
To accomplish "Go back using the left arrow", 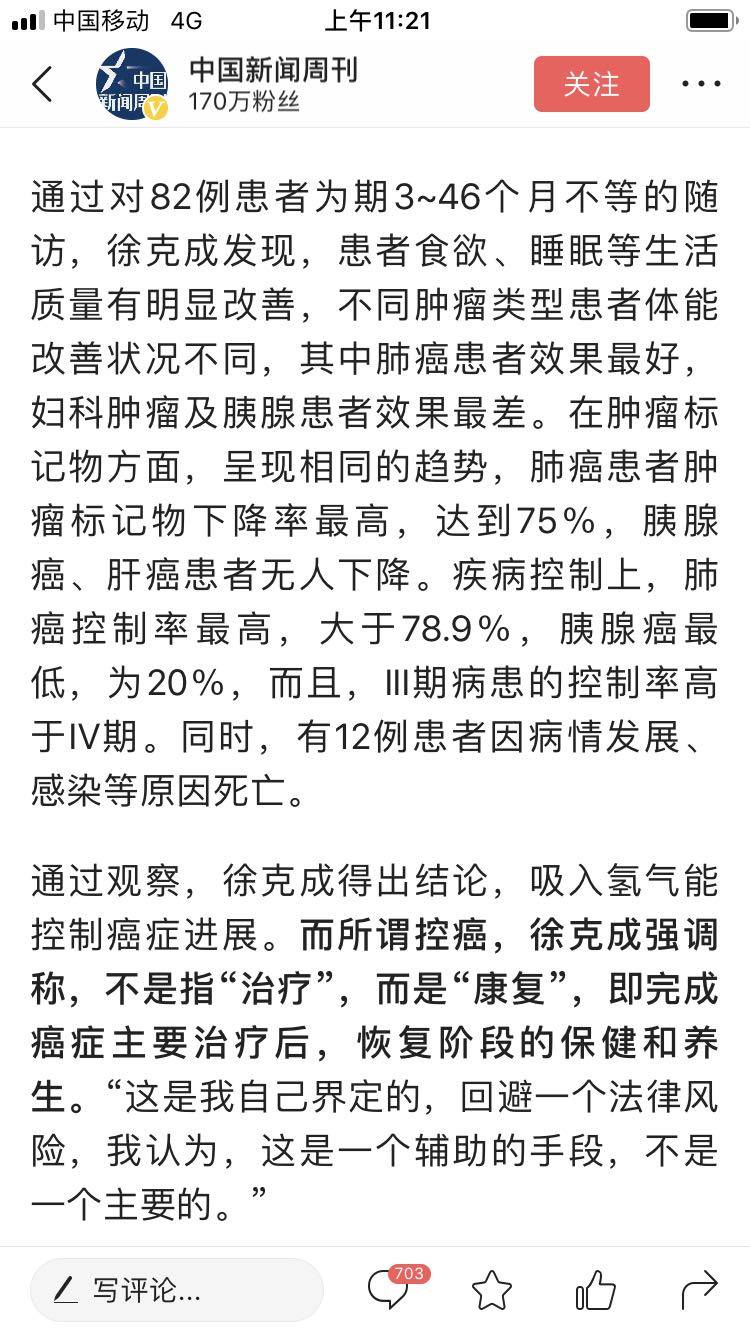I will (42, 84).
